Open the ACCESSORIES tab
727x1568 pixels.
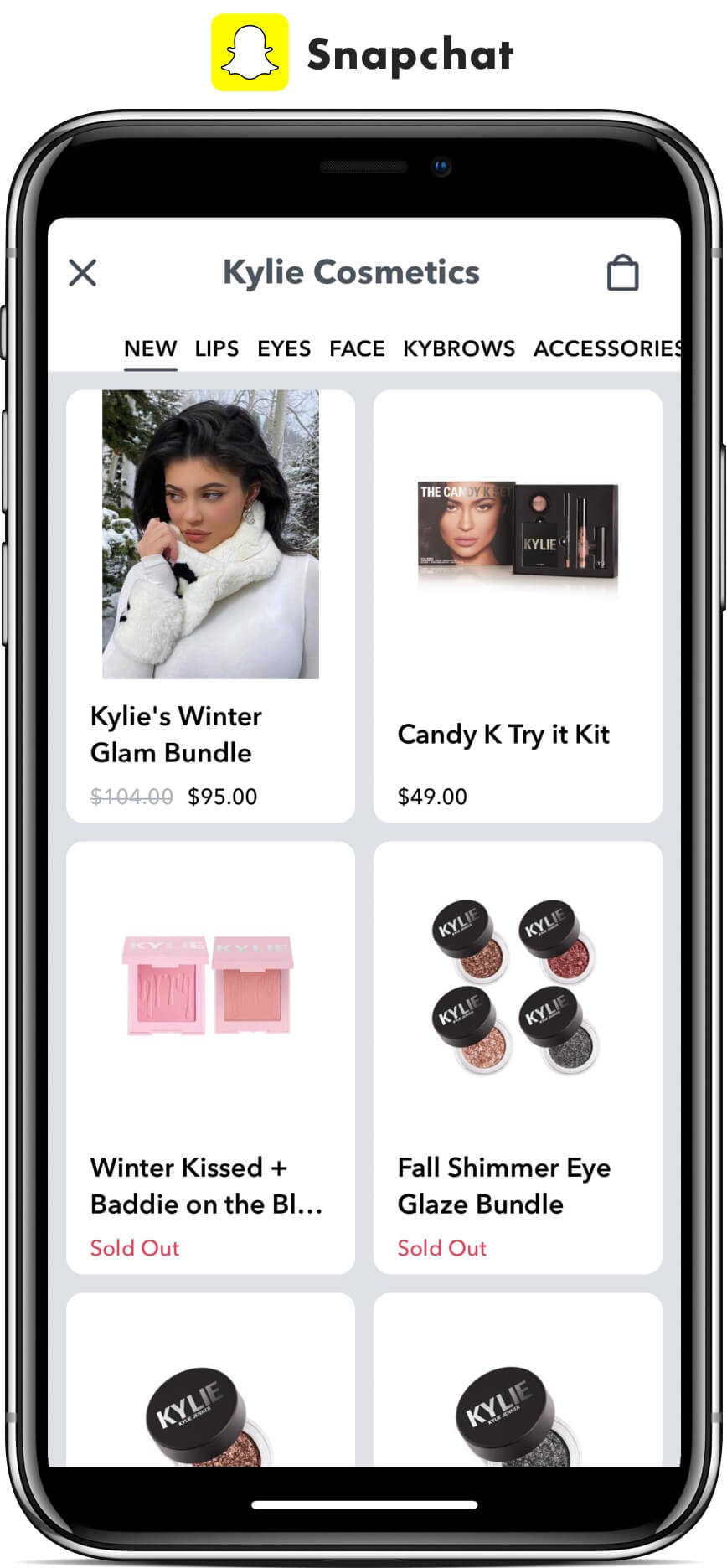tap(607, 348)
